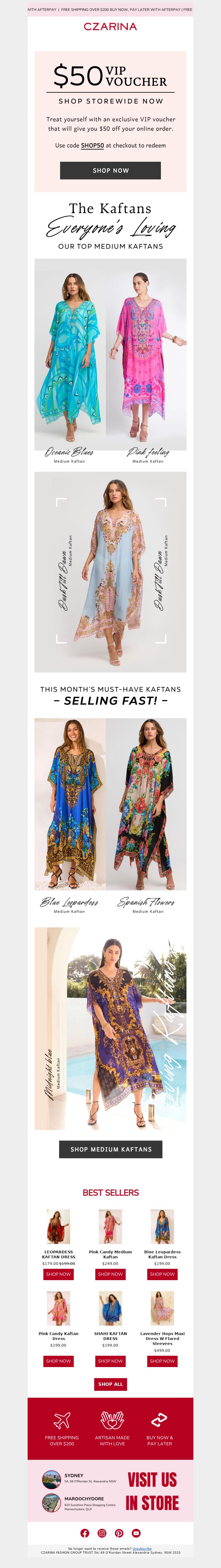Open the Spanish Flowers kaftan image

tap(146, 803)
